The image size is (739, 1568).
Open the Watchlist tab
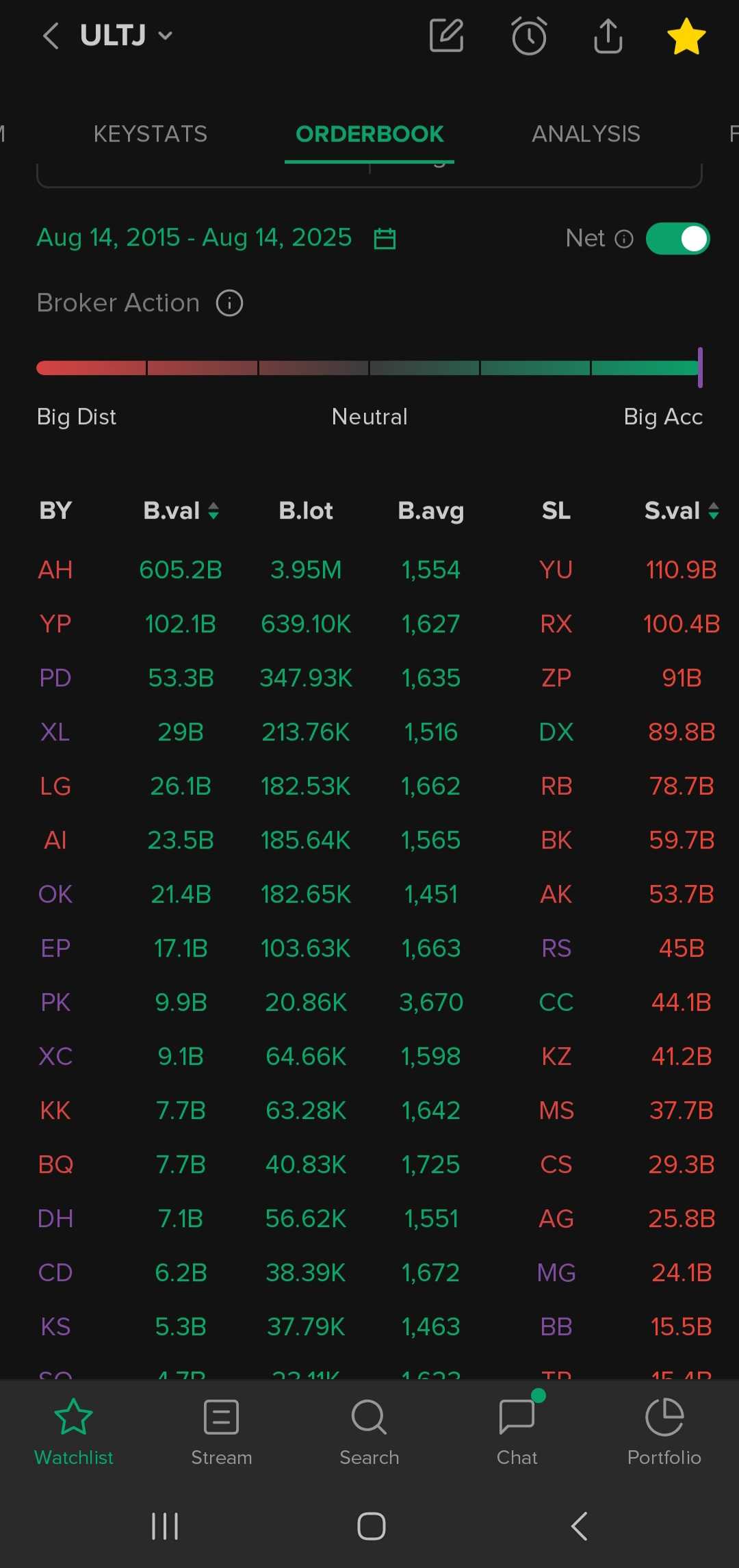(74, 1432)
